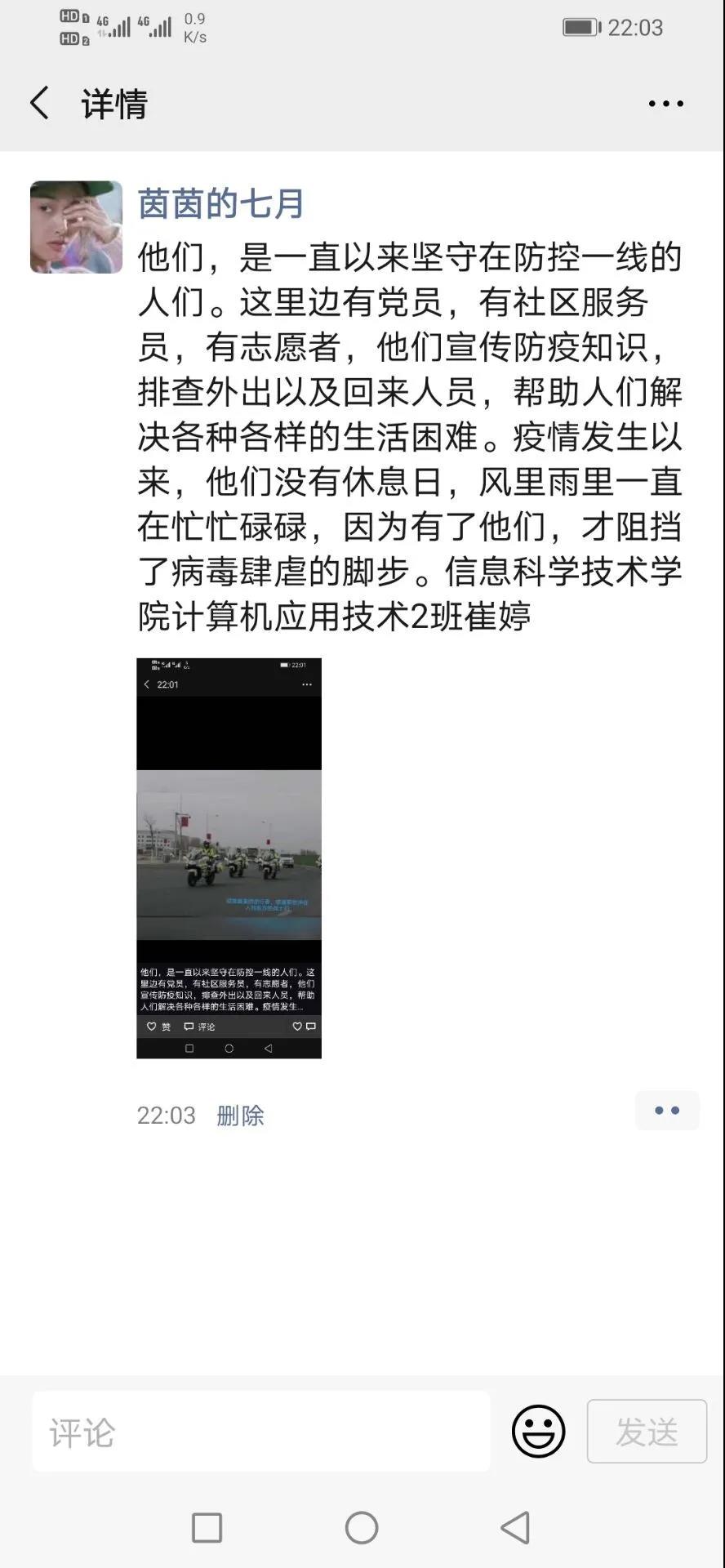Open the attached screenshot image

coord(229,857)
